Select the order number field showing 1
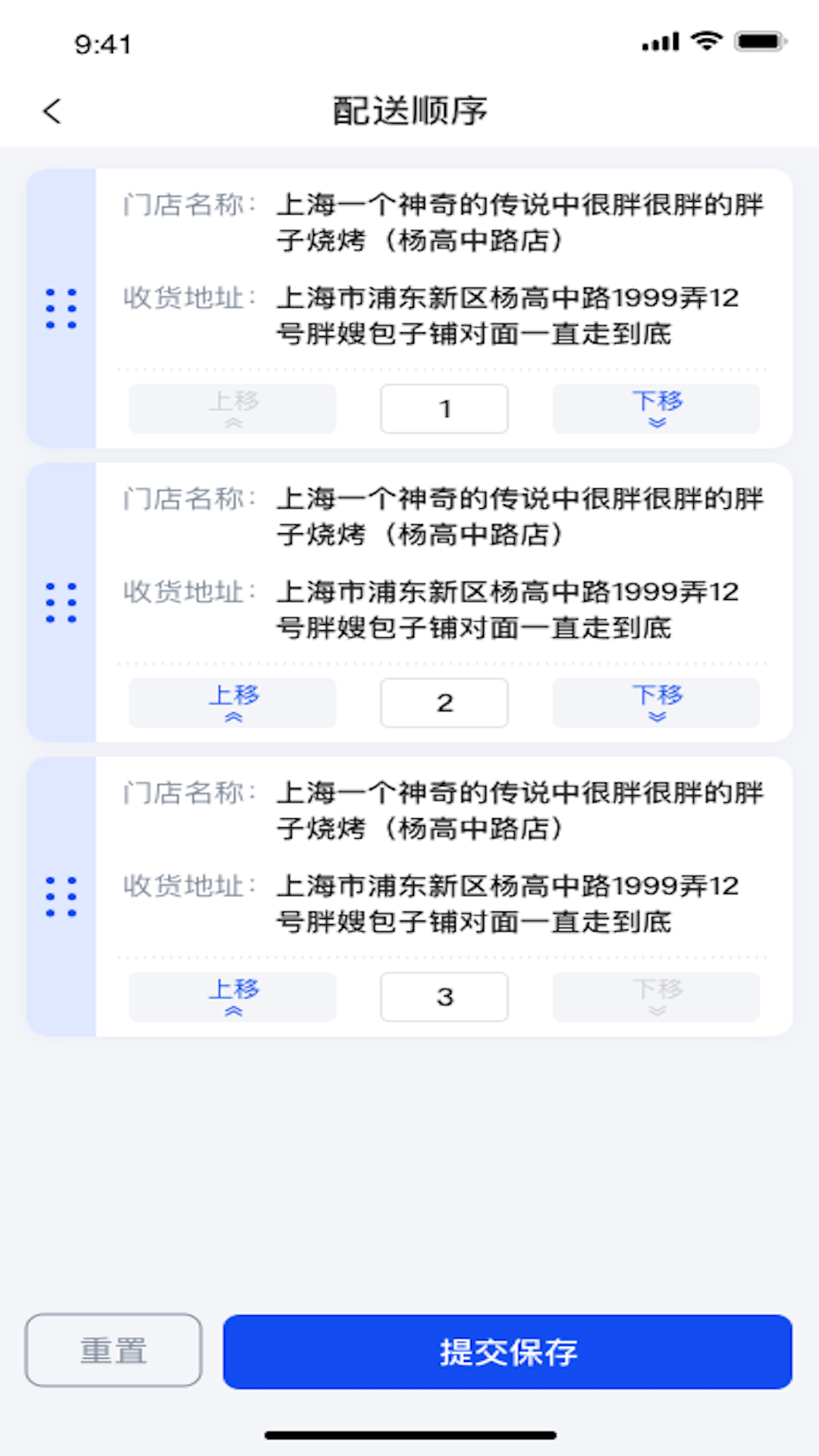The height and width of the screenshot is (1456, 819). (x=444, y=409)
